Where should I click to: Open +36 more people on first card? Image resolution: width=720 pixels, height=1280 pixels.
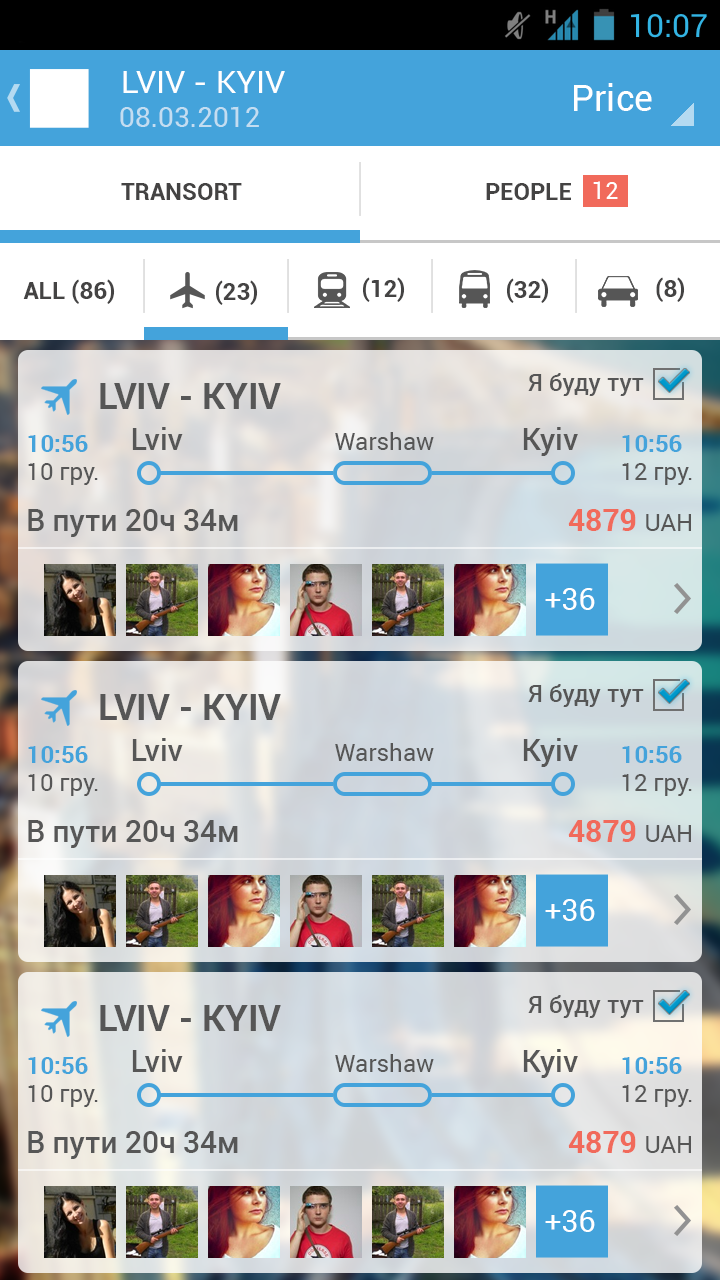(571, 599)
